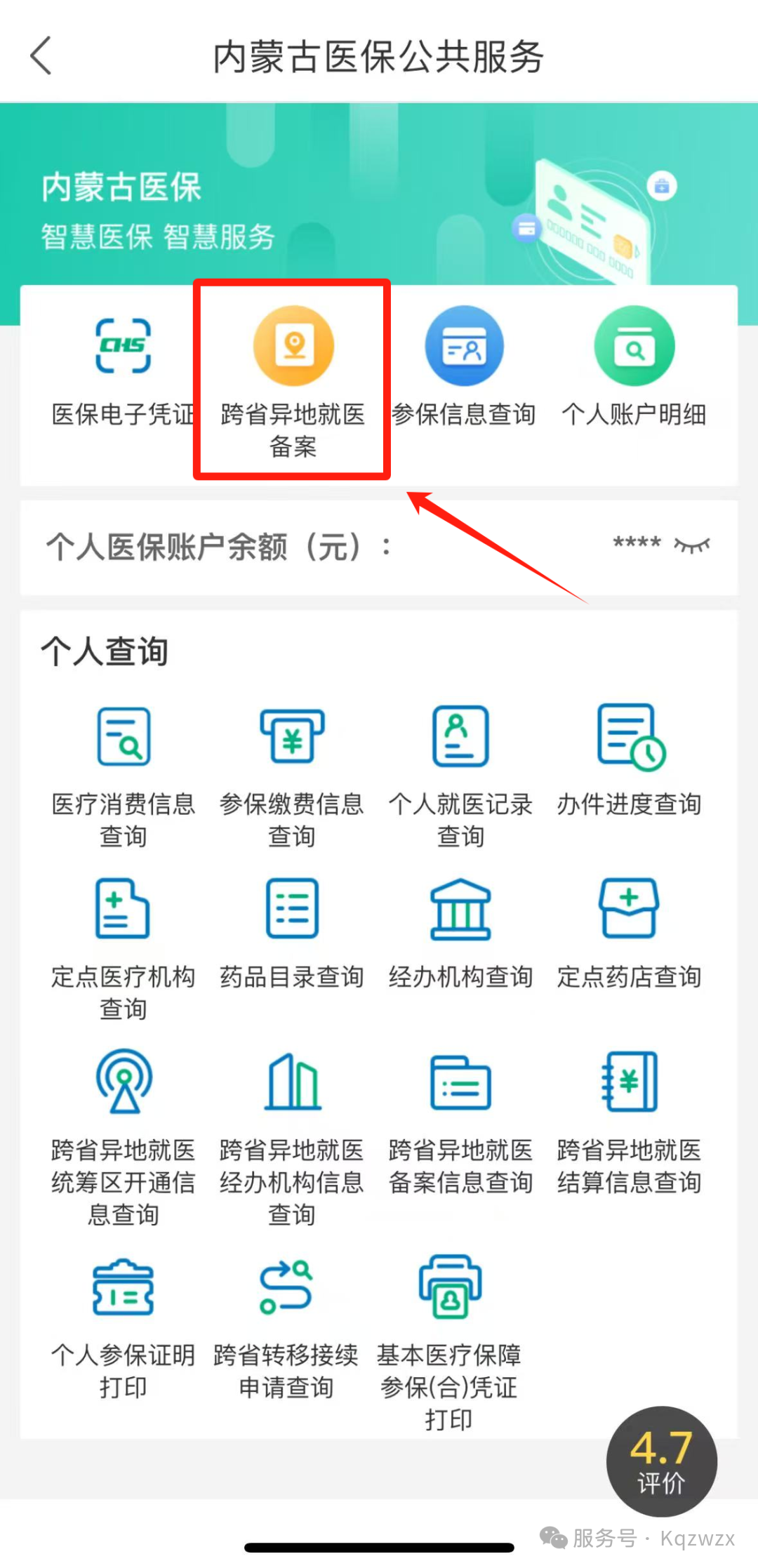Open 医保电子凭证

click(x=124, y=372)
